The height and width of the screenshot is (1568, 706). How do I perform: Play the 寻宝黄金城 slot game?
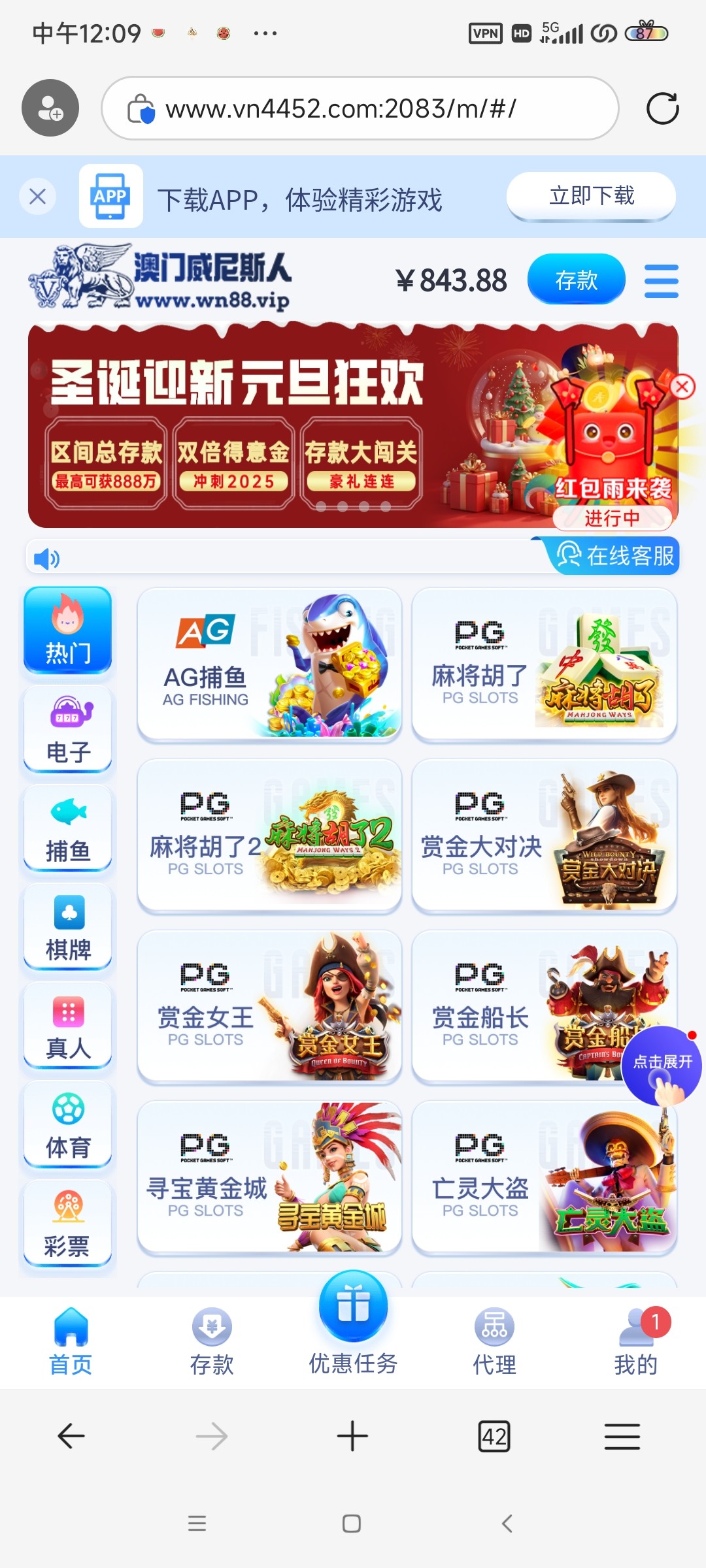click(x=269, y=1177)
